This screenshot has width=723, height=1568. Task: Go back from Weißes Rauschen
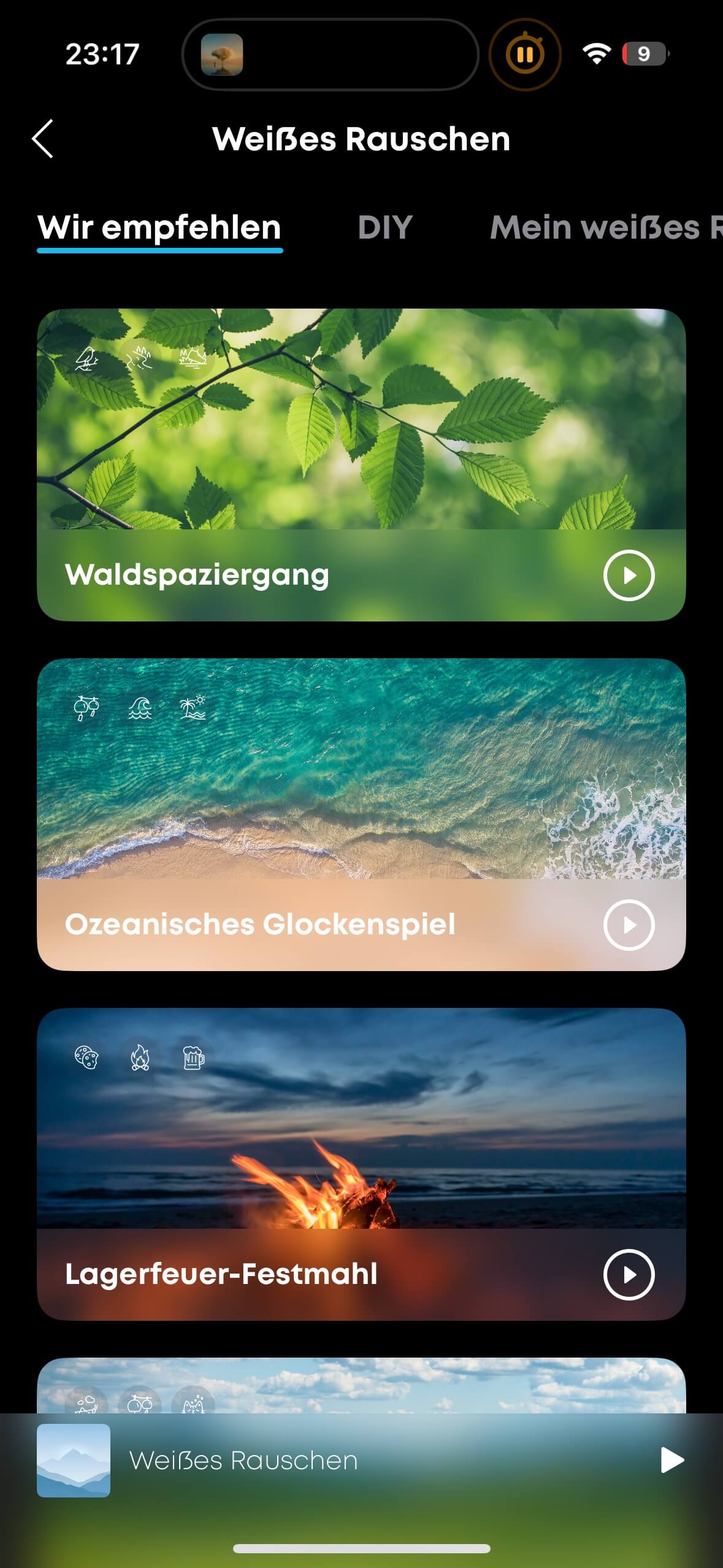point(43,139)
